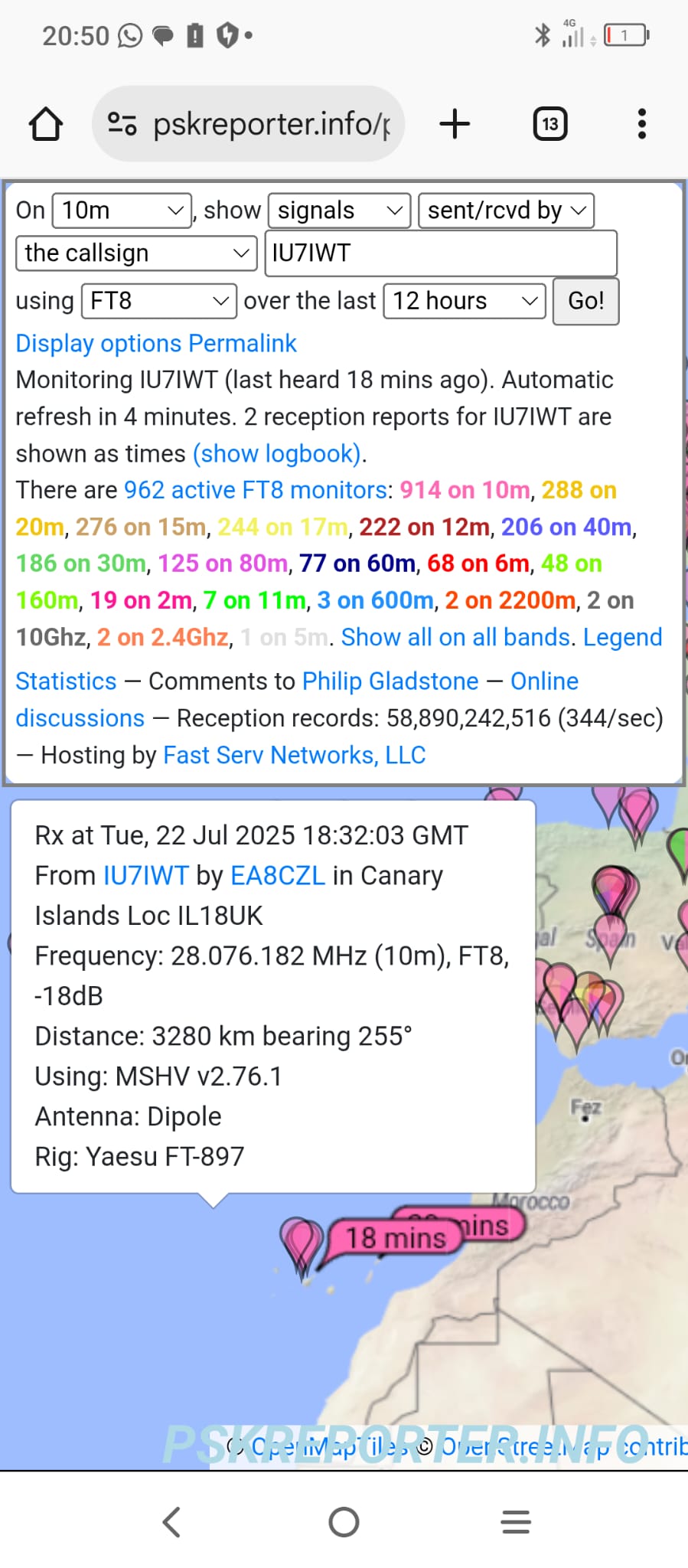Open the EA8CZL callsign link
Screen dimensions: 688x1568
[x=278, y=876]
